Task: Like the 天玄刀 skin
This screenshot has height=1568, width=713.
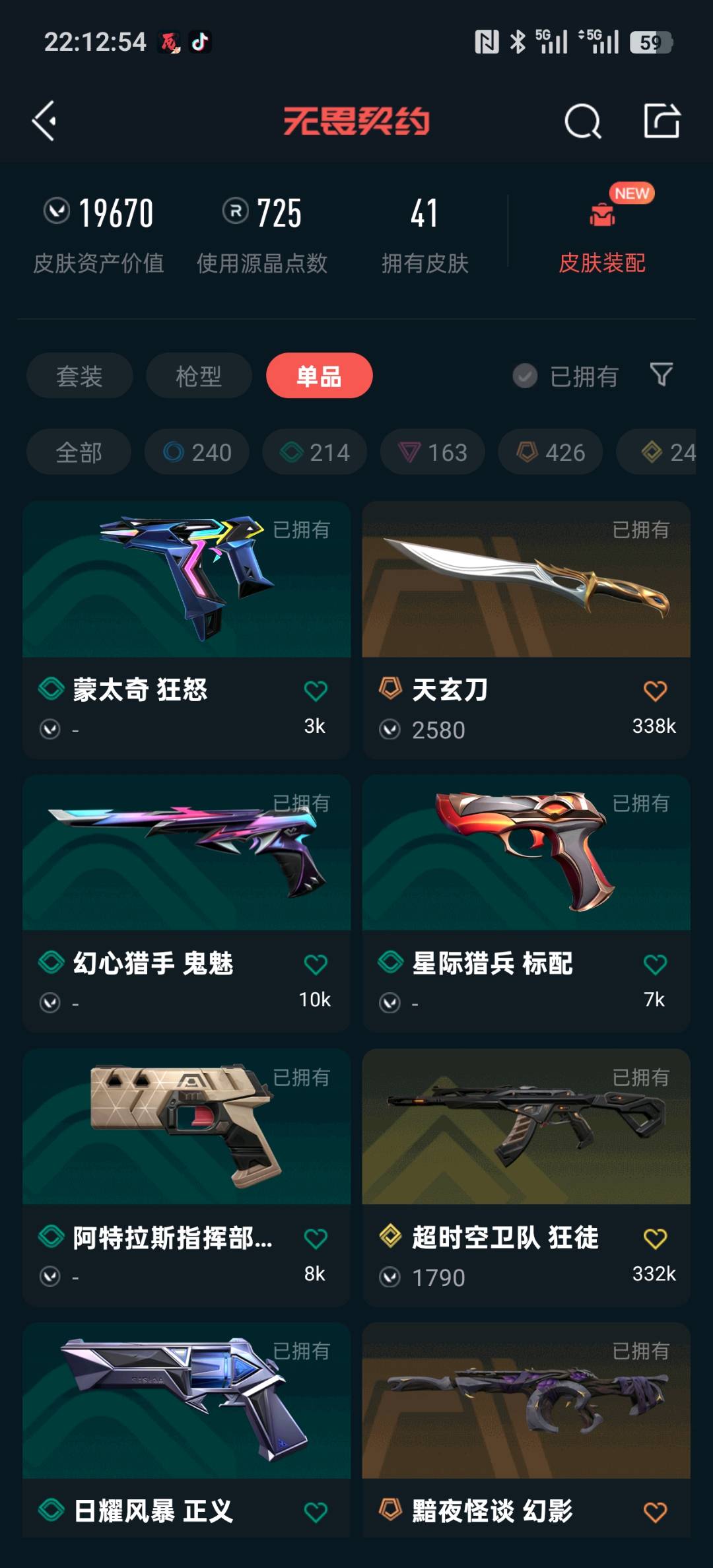Action: (655, 691)
